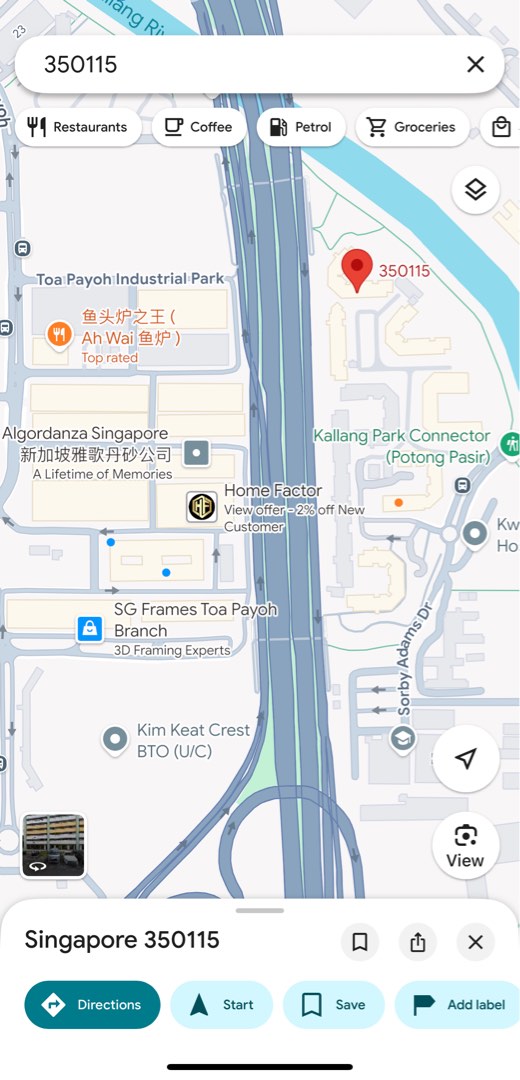The image size is (520, 1080).
Task: Add label to this place
Action: 458,1005
